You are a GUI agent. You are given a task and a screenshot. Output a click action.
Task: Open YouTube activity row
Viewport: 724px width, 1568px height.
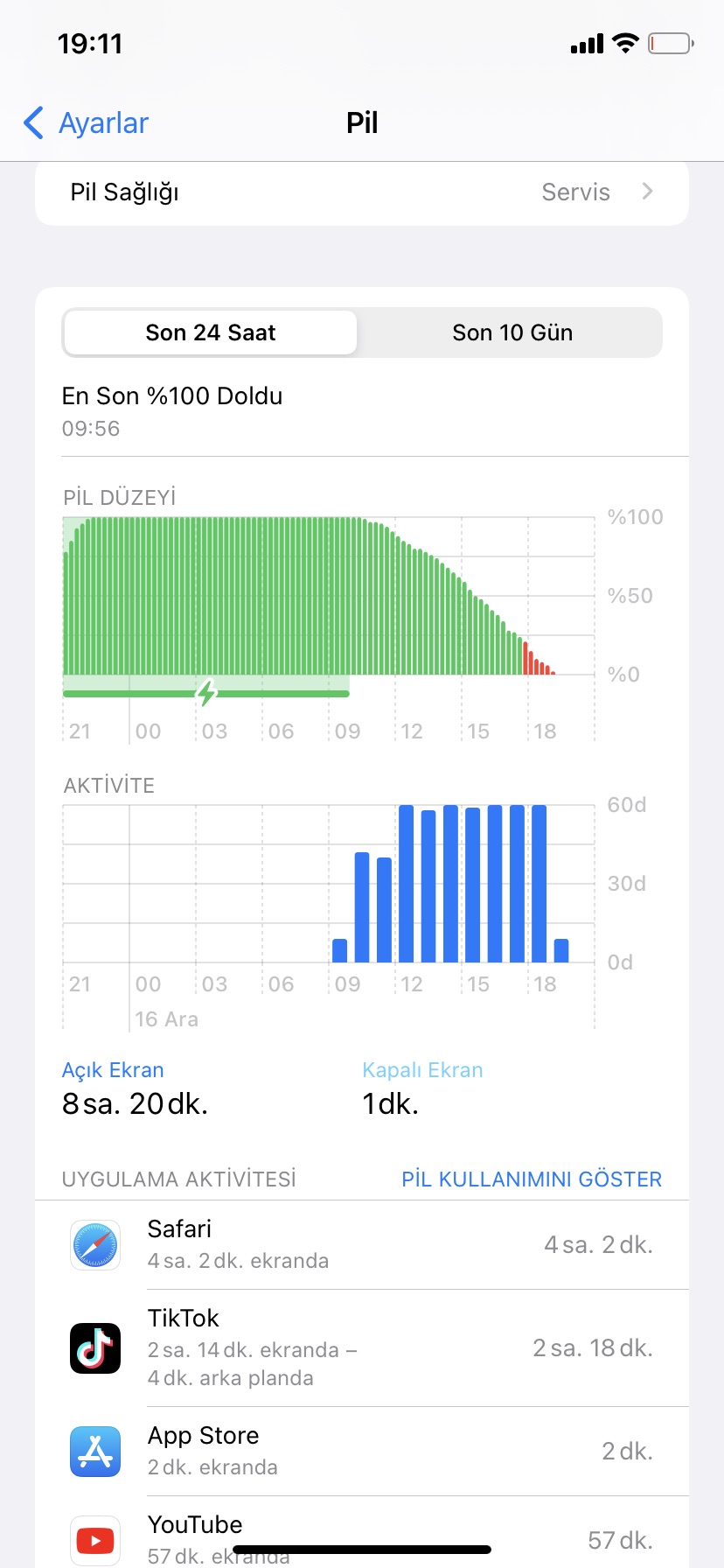coord(362,1532)
